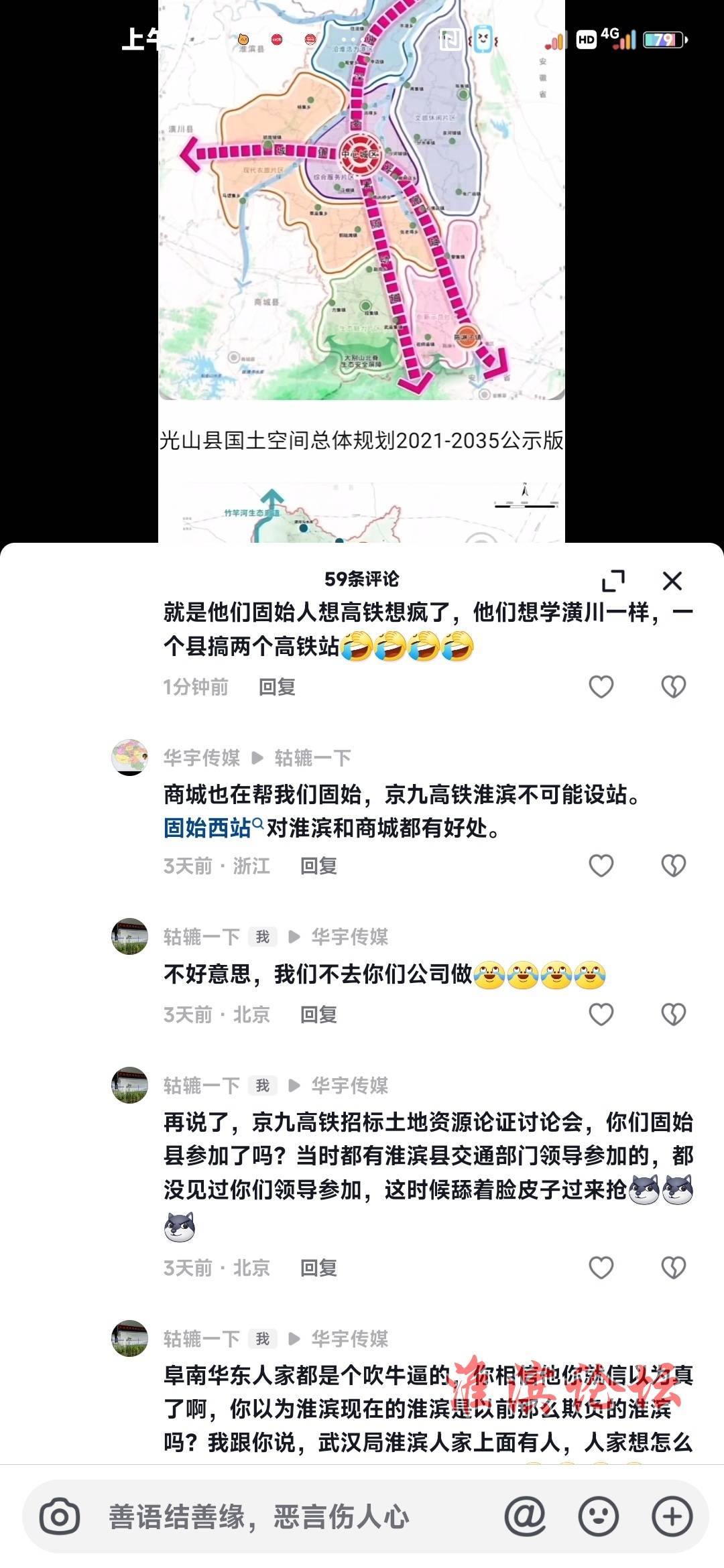Like 华宇传媒's comment about 固始西站
This screenshot has width=724, height=1568.
coord(601,866)
